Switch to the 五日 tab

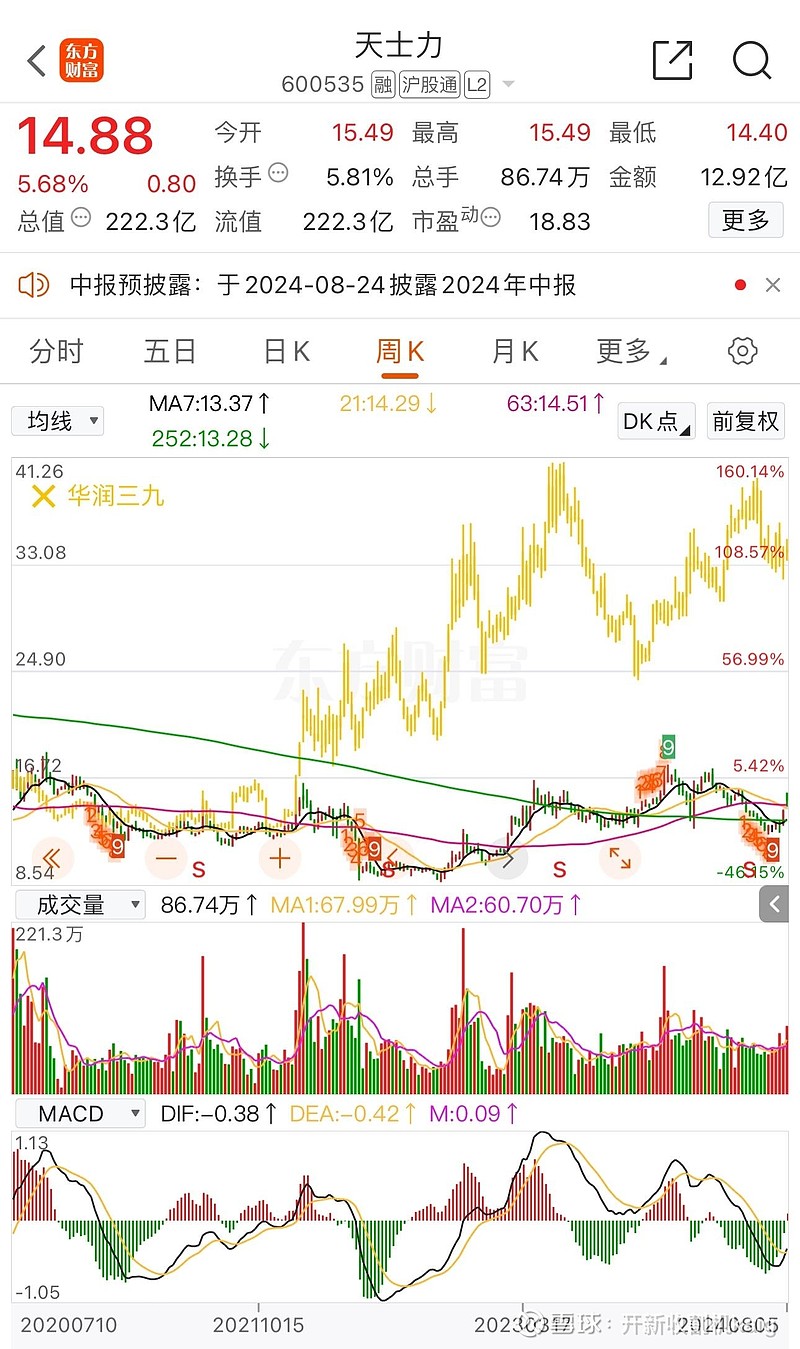170,351
